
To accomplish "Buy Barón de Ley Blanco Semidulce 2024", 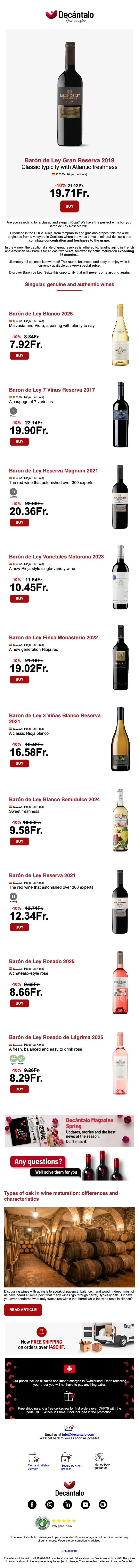I will point(19,841).
